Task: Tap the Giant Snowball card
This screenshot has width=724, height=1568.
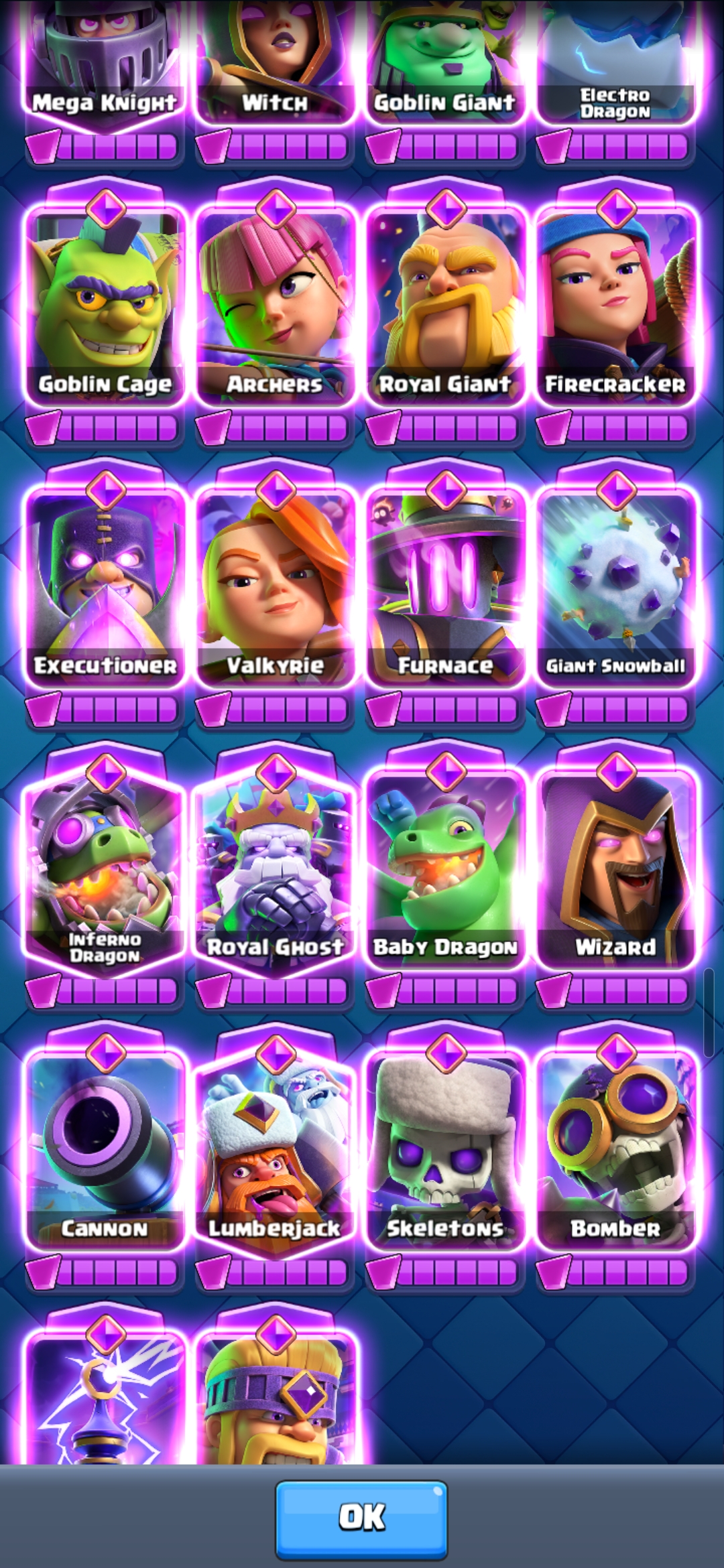Action: click(x=615, y=587)
